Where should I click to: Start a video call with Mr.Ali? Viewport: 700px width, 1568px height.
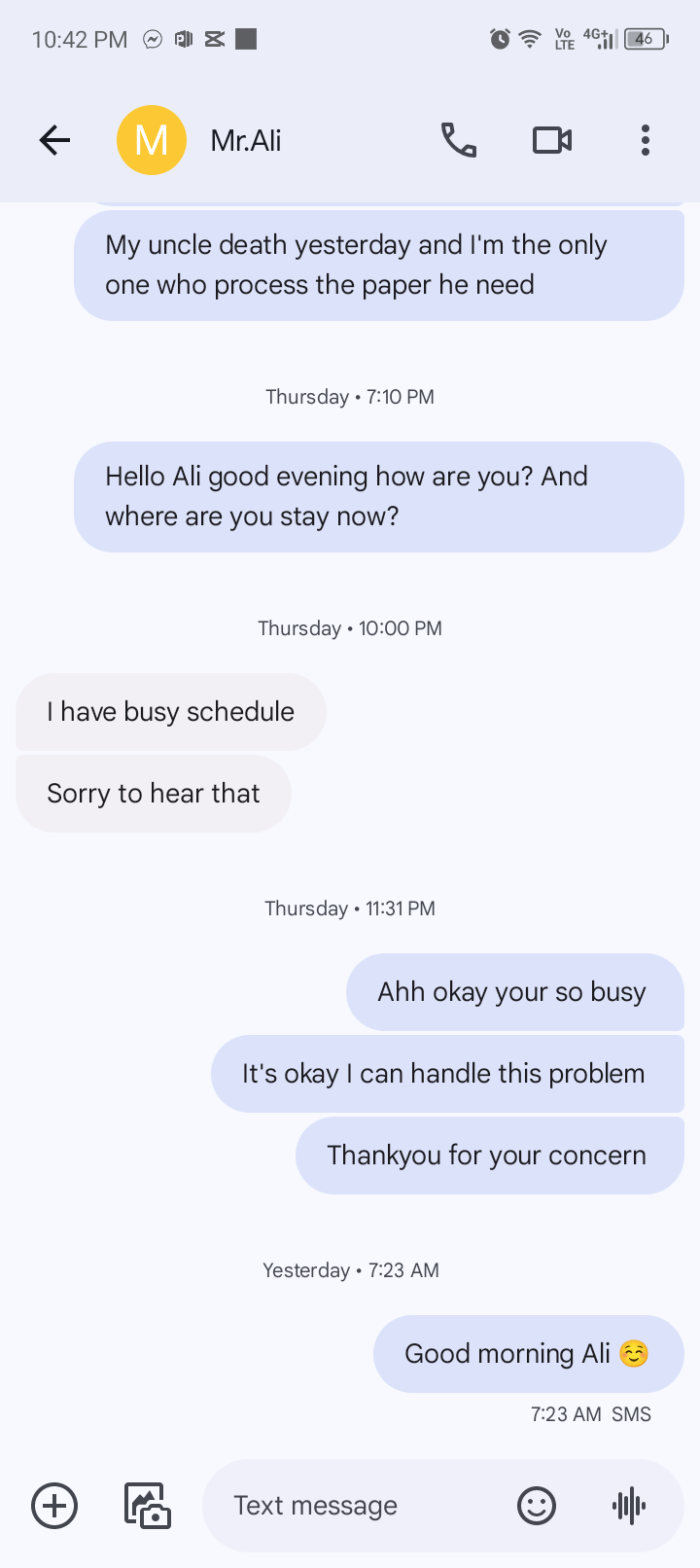coord(552,140)
